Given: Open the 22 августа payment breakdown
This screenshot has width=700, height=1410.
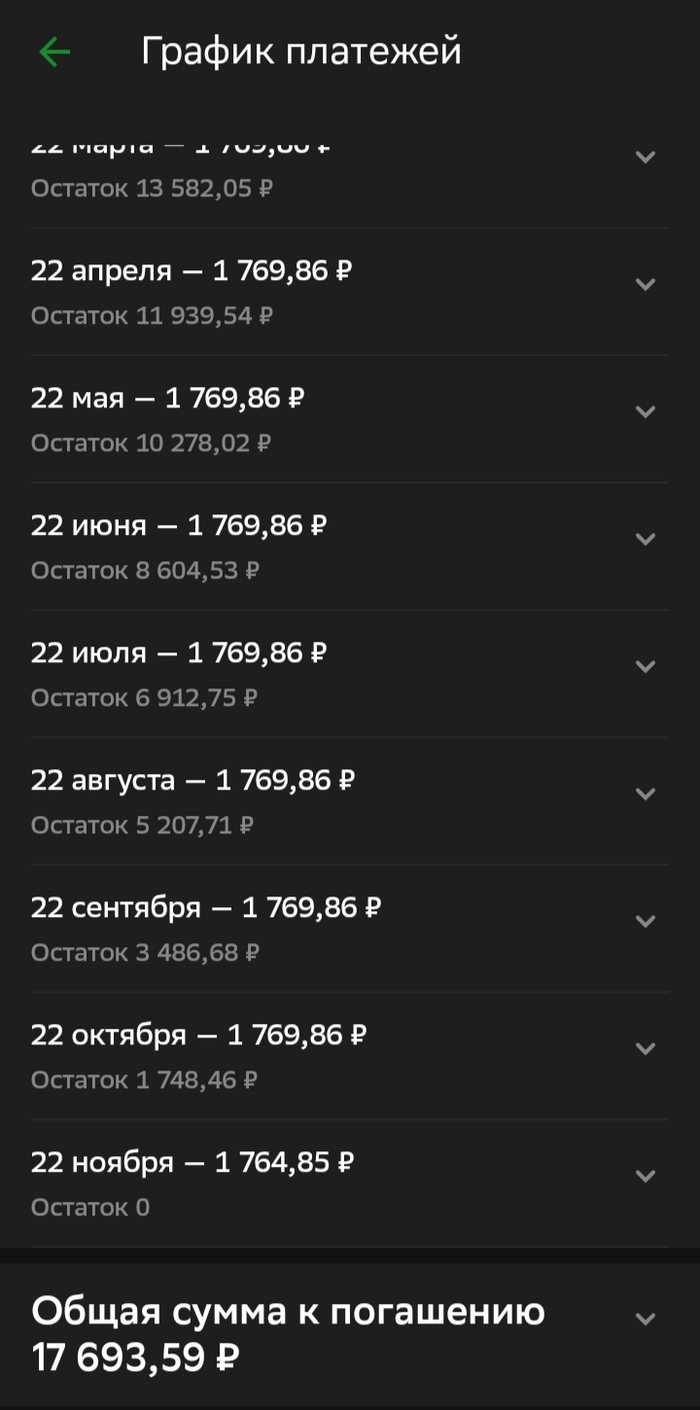Looking at the screenshot, I should tap(646, 794).
